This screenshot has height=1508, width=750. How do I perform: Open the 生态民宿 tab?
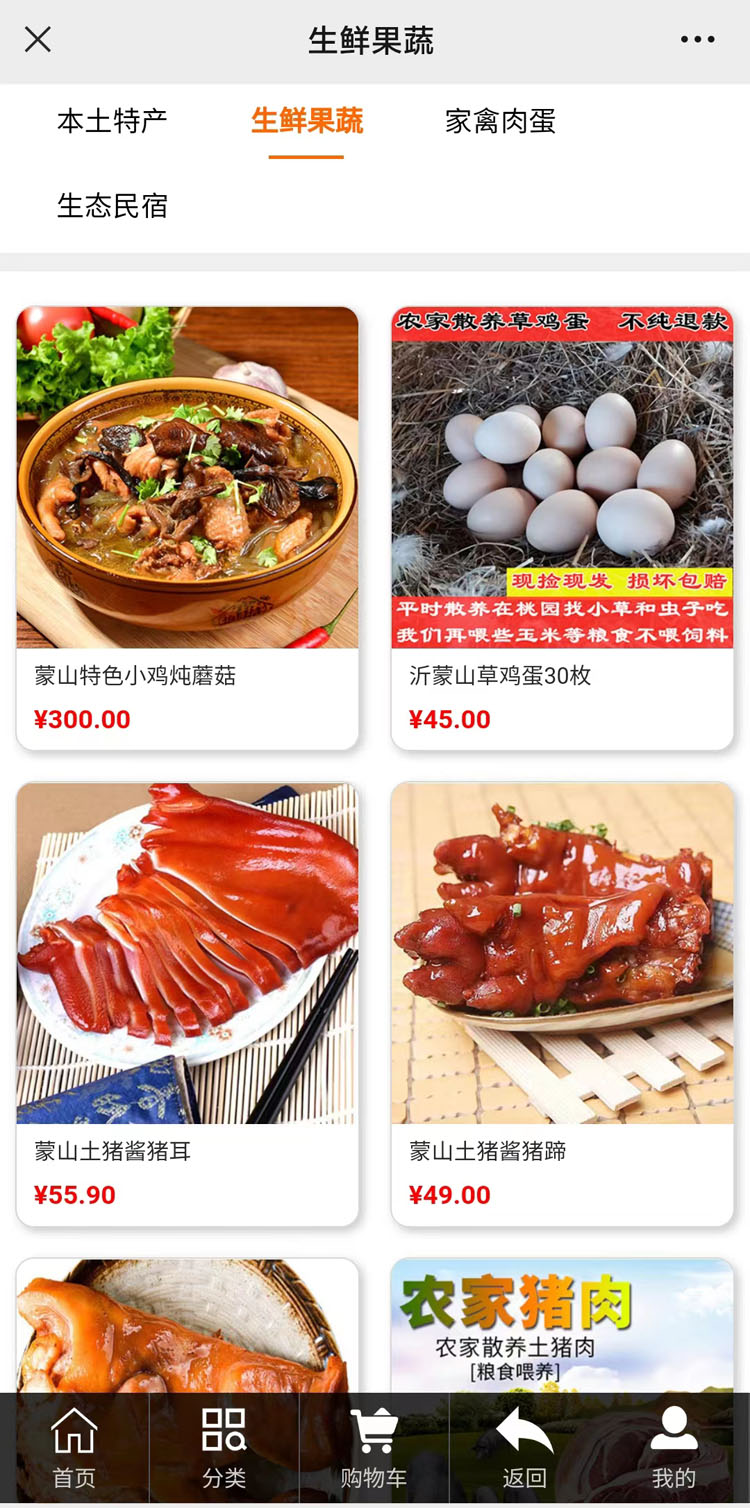click(112, 206)
